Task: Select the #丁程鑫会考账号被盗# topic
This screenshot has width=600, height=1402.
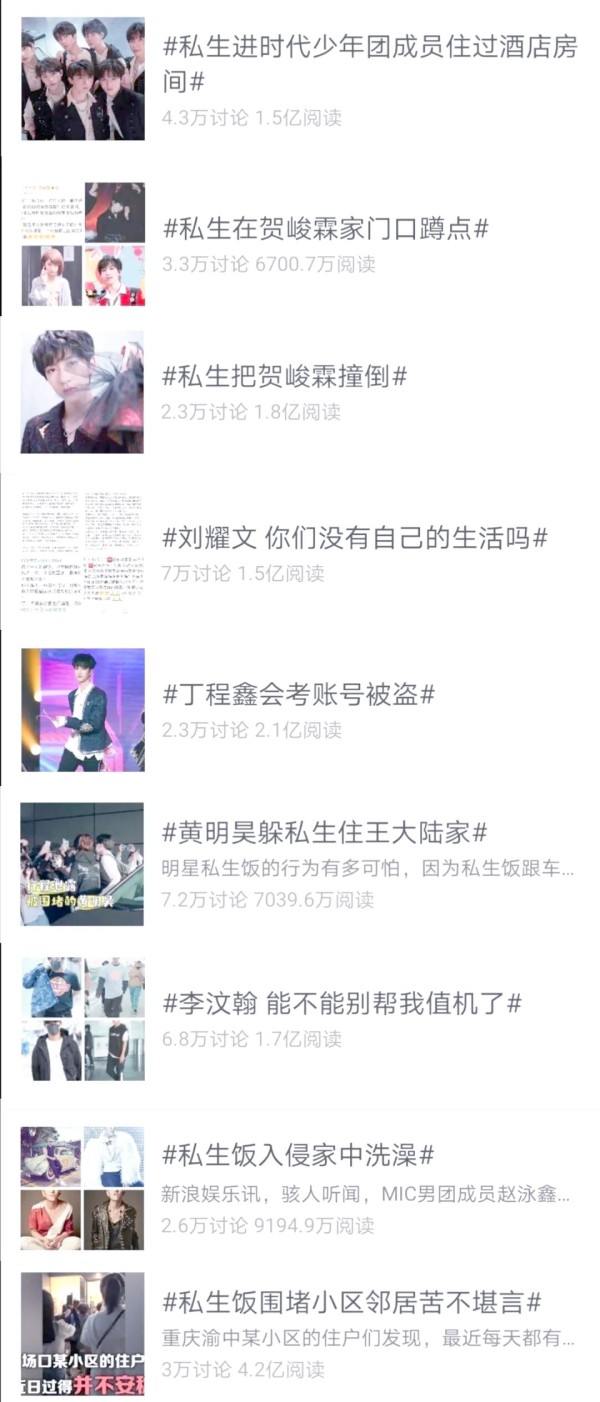Action: click(x=298, y=694)
